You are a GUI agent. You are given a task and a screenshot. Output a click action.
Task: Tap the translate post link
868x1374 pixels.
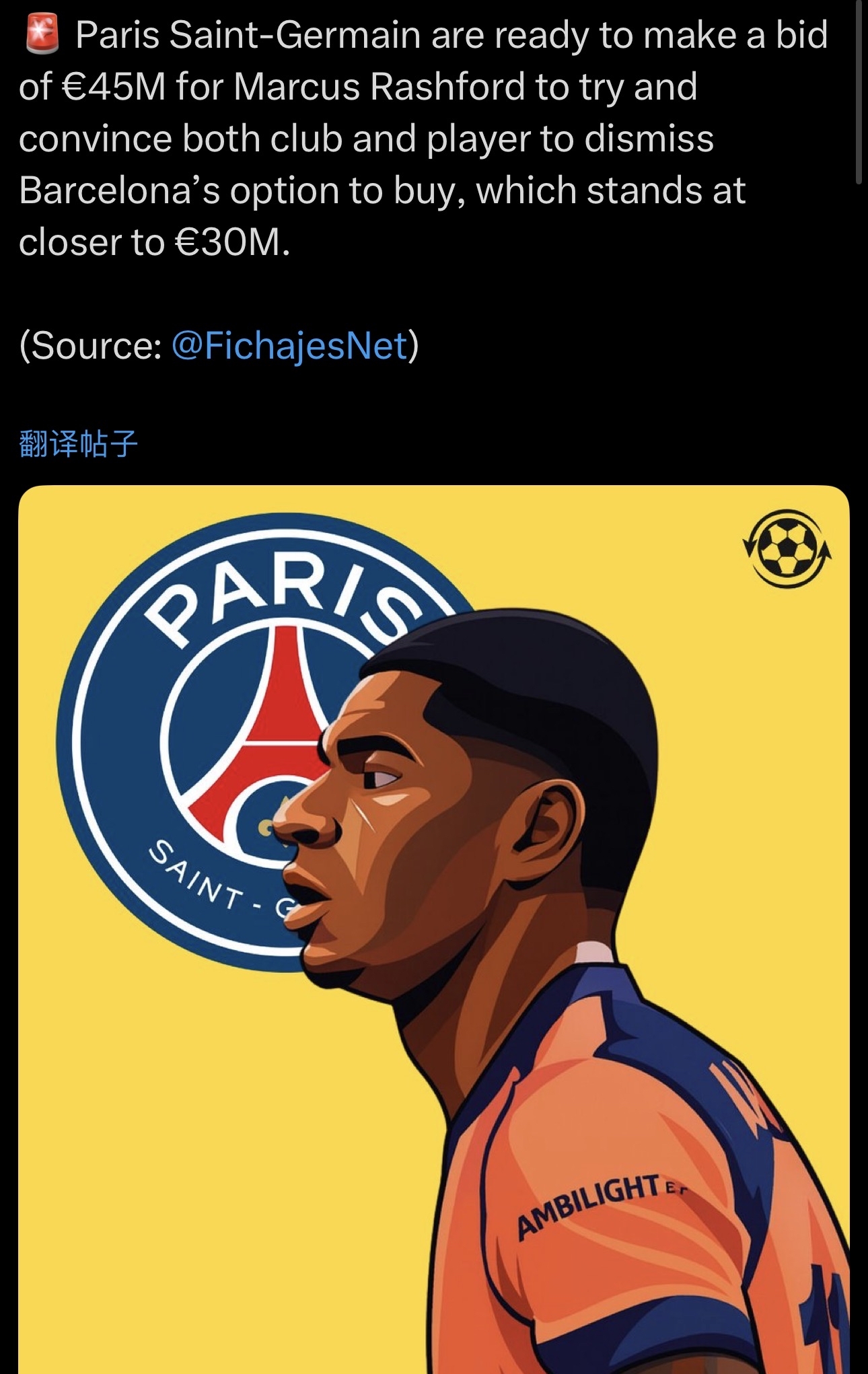coord(78,444)
